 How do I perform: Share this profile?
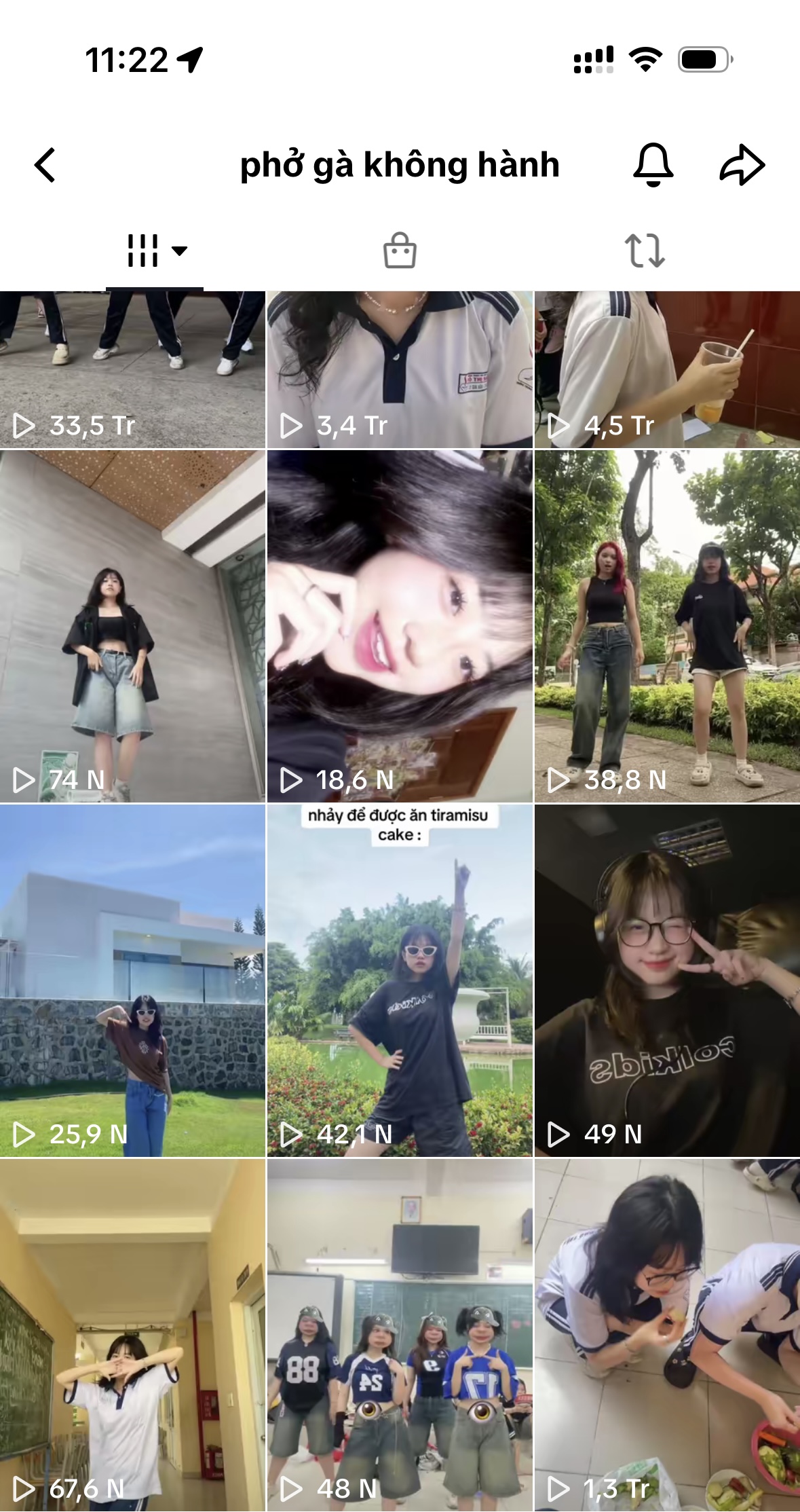pos(742,165)
